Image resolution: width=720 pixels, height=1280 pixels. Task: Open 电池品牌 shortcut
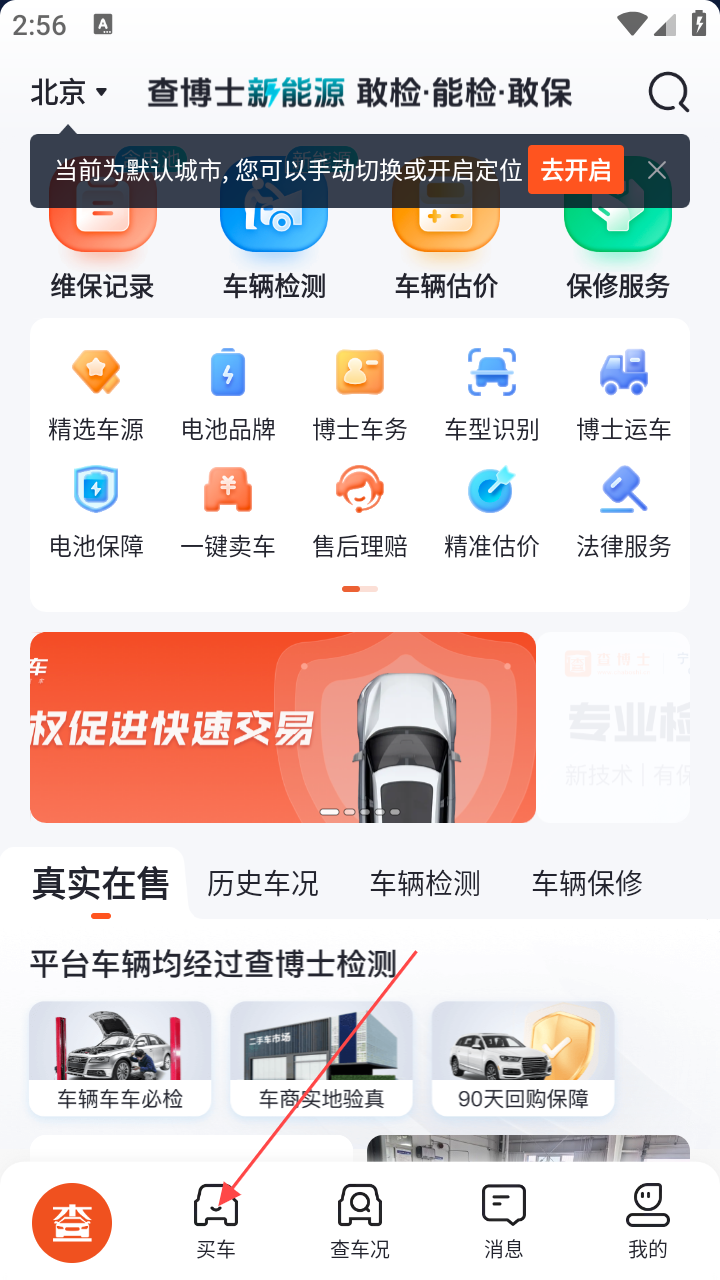click(228, 395)
